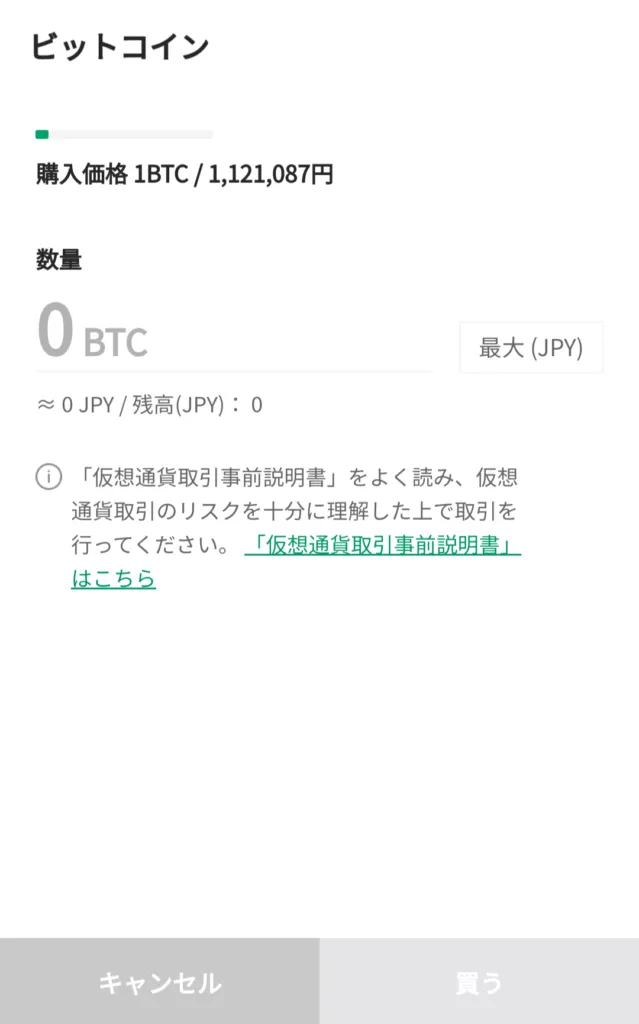Open the 仮想通貨取引事前説明書 link
The width and height of the screenshot is (639, 1024).
296,562
